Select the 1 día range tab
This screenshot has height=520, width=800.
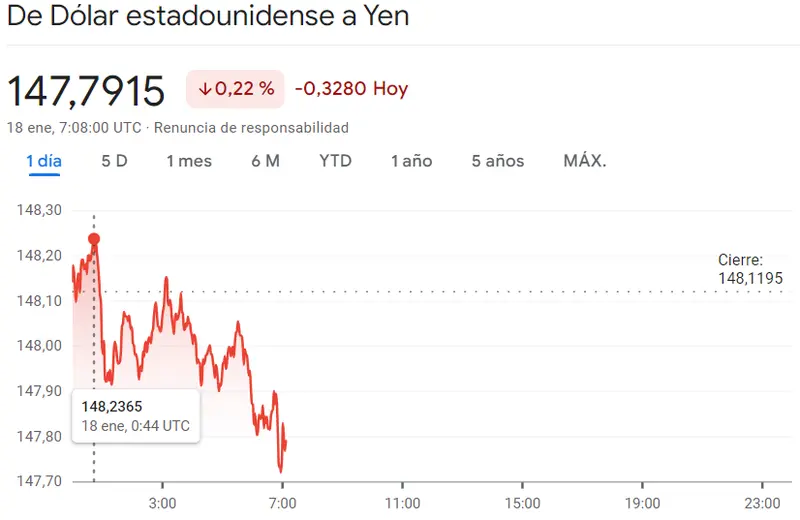(x=44, y=161)
